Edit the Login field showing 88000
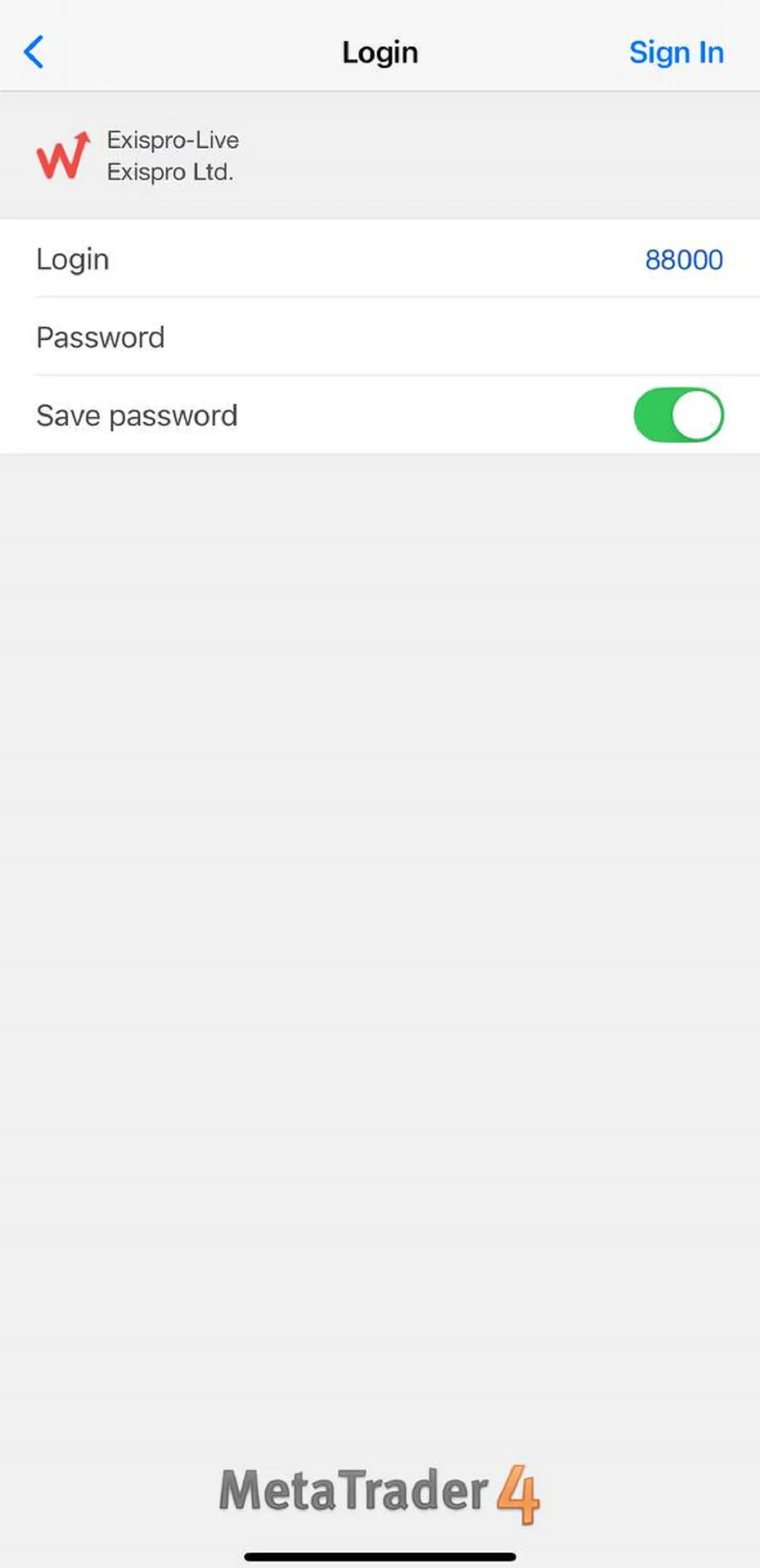760x1568 pixels. click(x=683, y=260)
